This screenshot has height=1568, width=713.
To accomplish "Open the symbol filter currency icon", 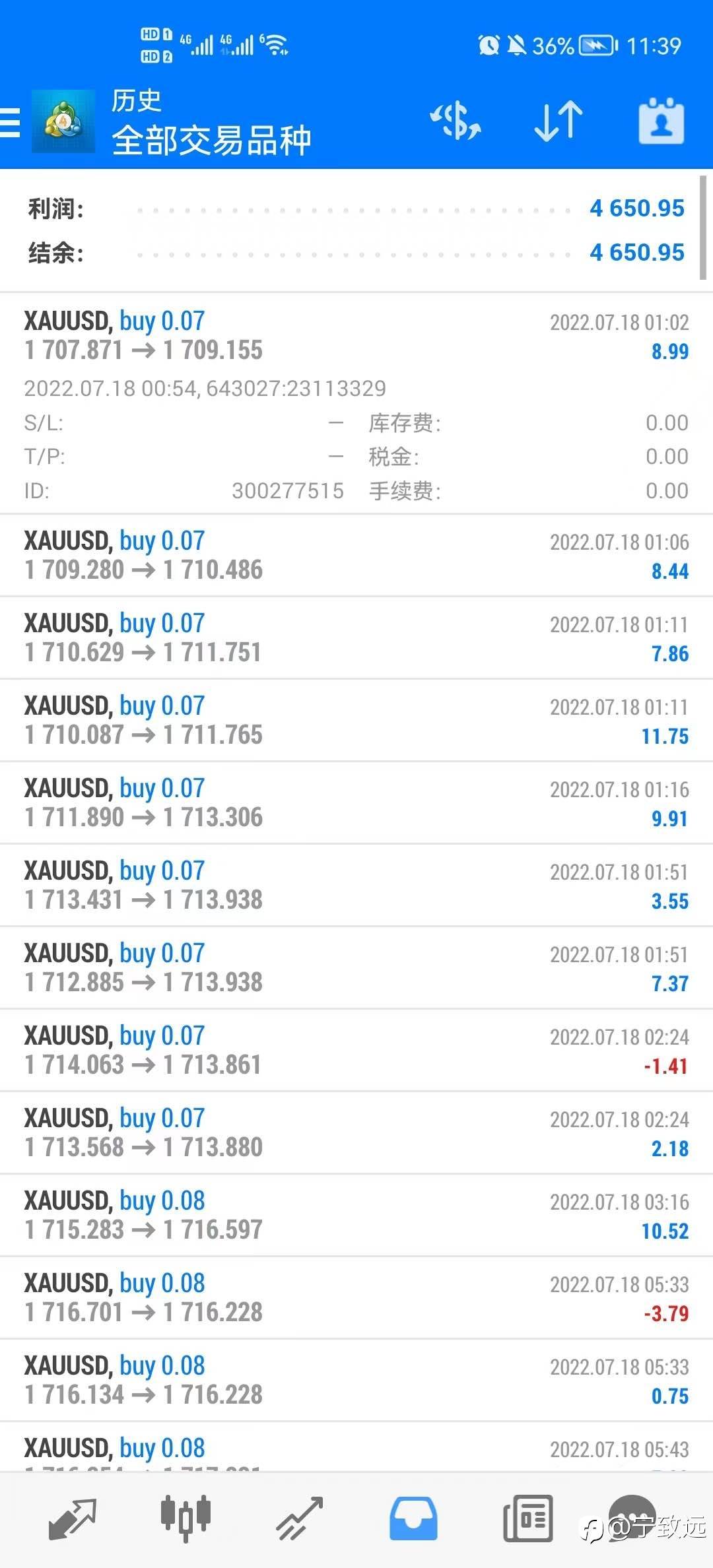I will click(456, 121).
